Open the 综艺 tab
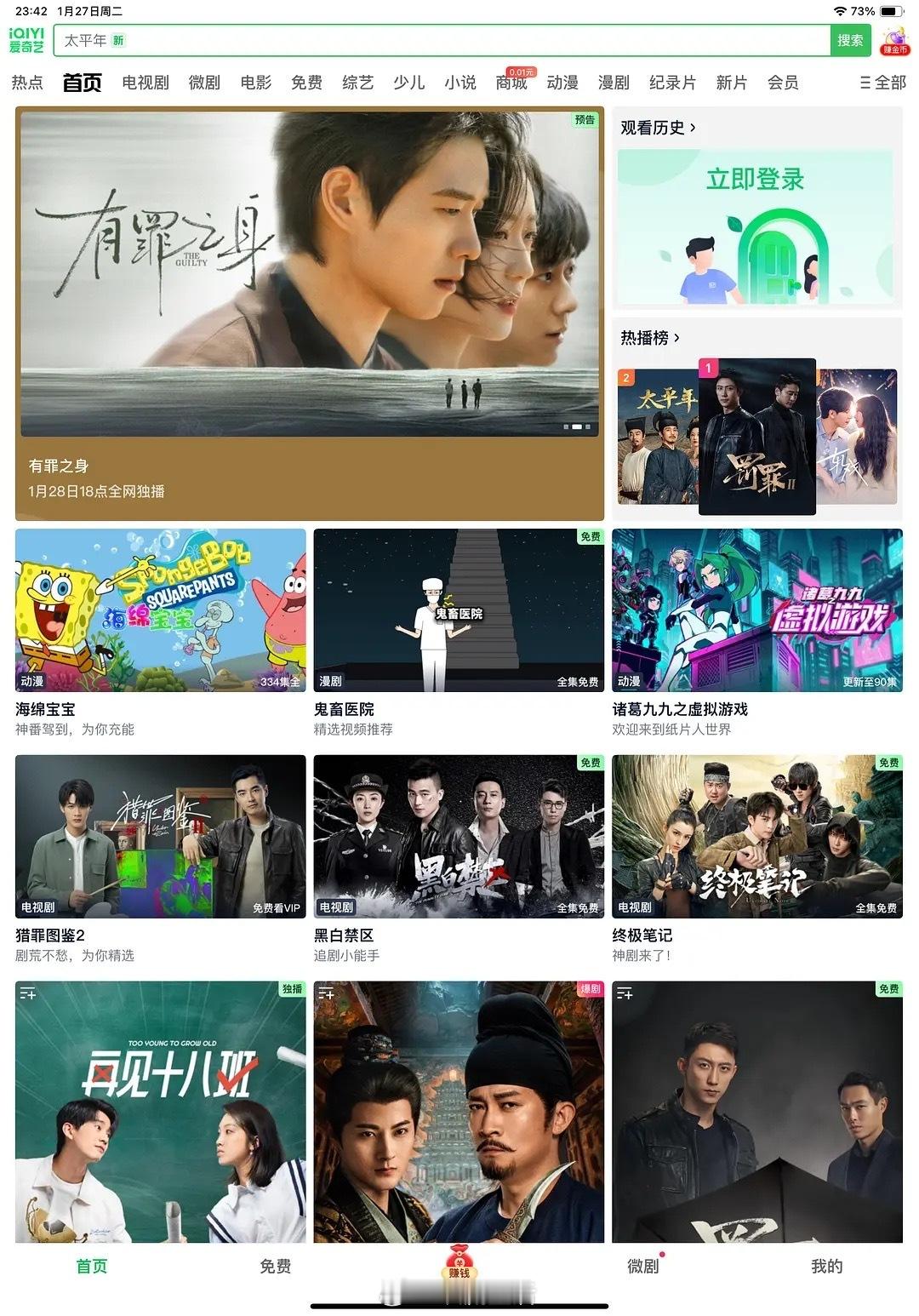This screenshot has width=919, height=1316. (x=357, y=83)
